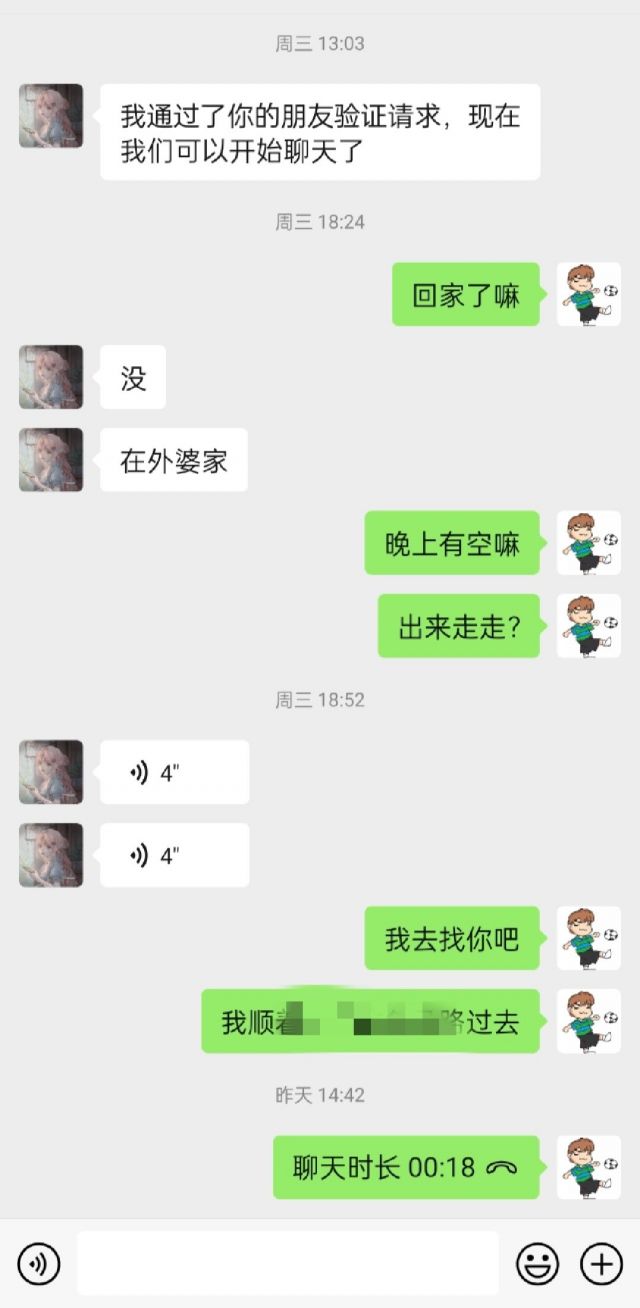Tap the message text input field
This screenshot has width=640, height=1308.
click(288, 1264)
